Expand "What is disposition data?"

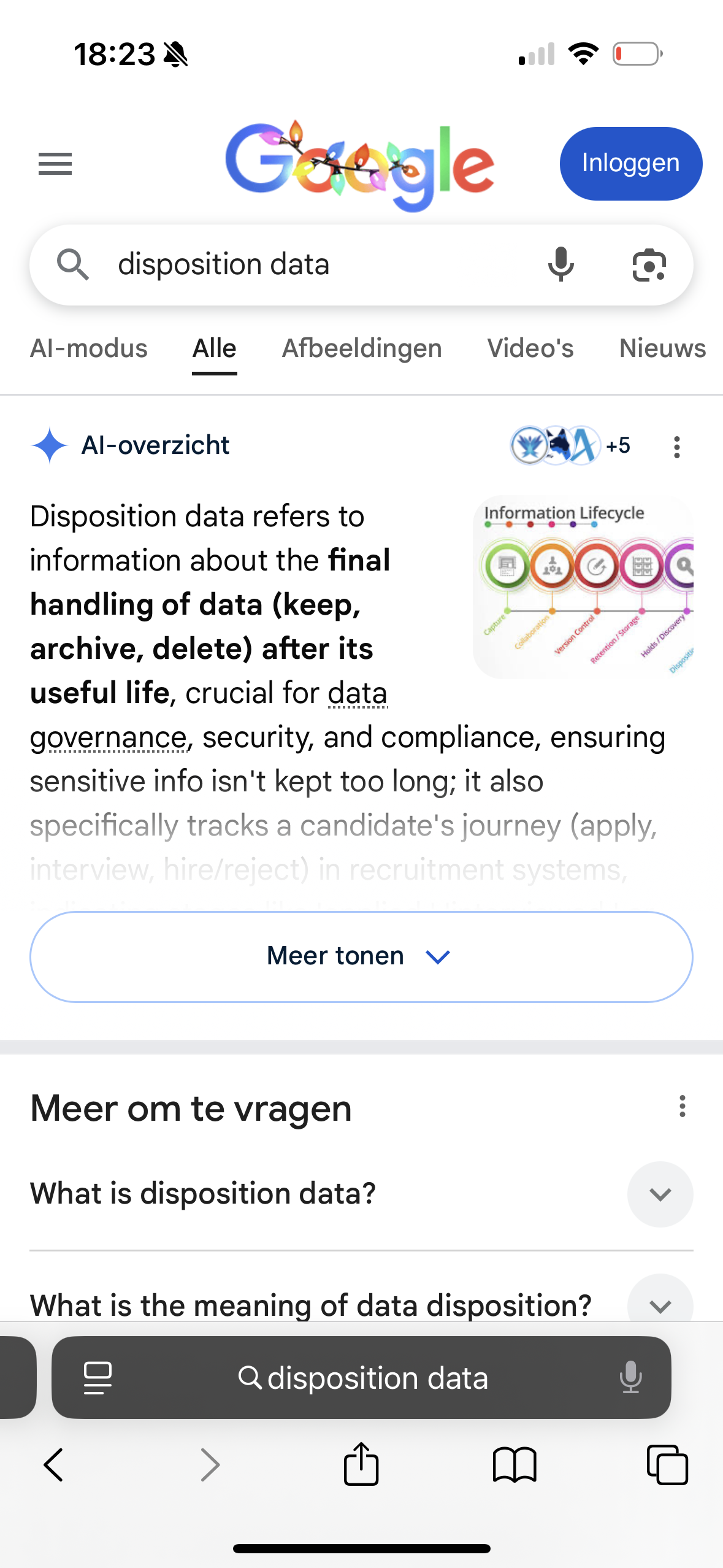(660, 1194)
